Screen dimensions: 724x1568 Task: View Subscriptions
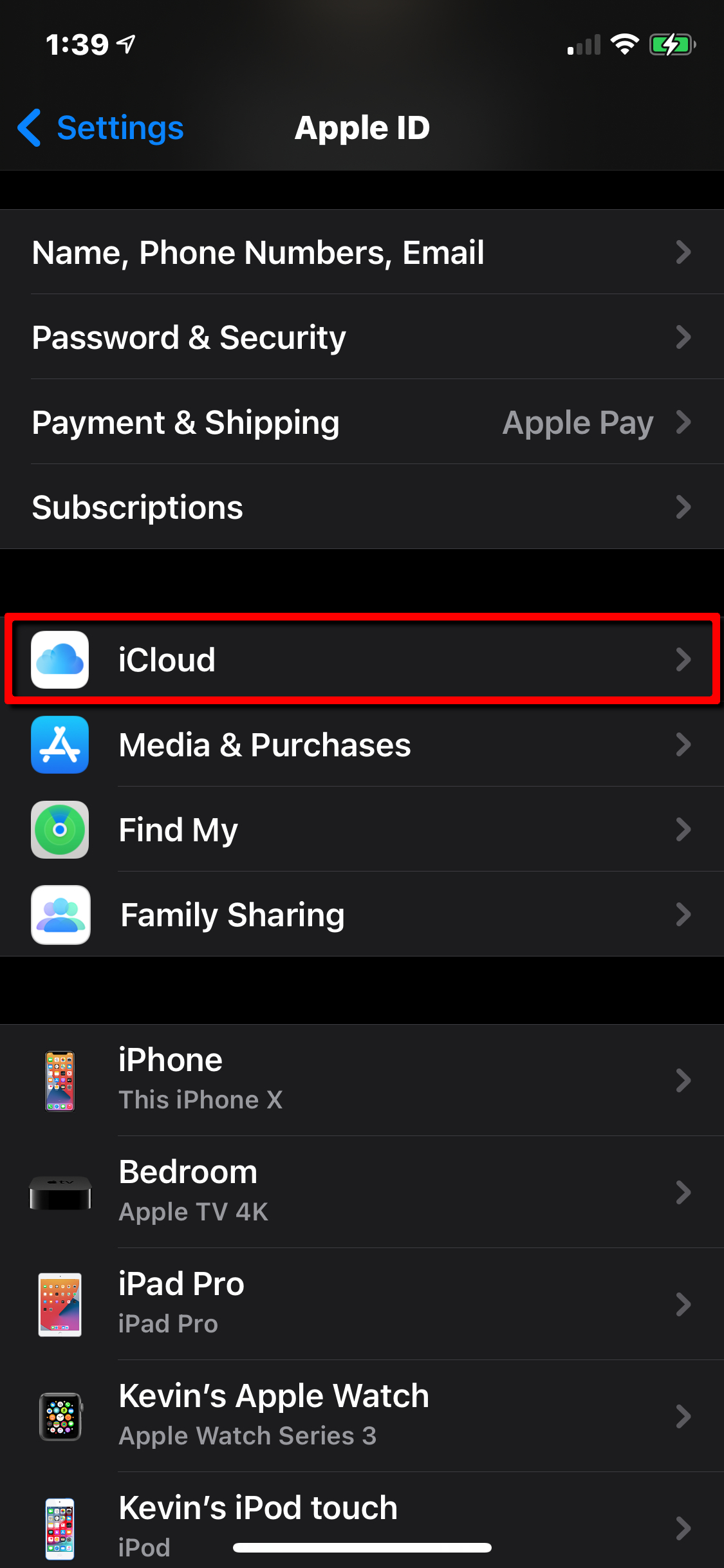(x=360, y=507)
